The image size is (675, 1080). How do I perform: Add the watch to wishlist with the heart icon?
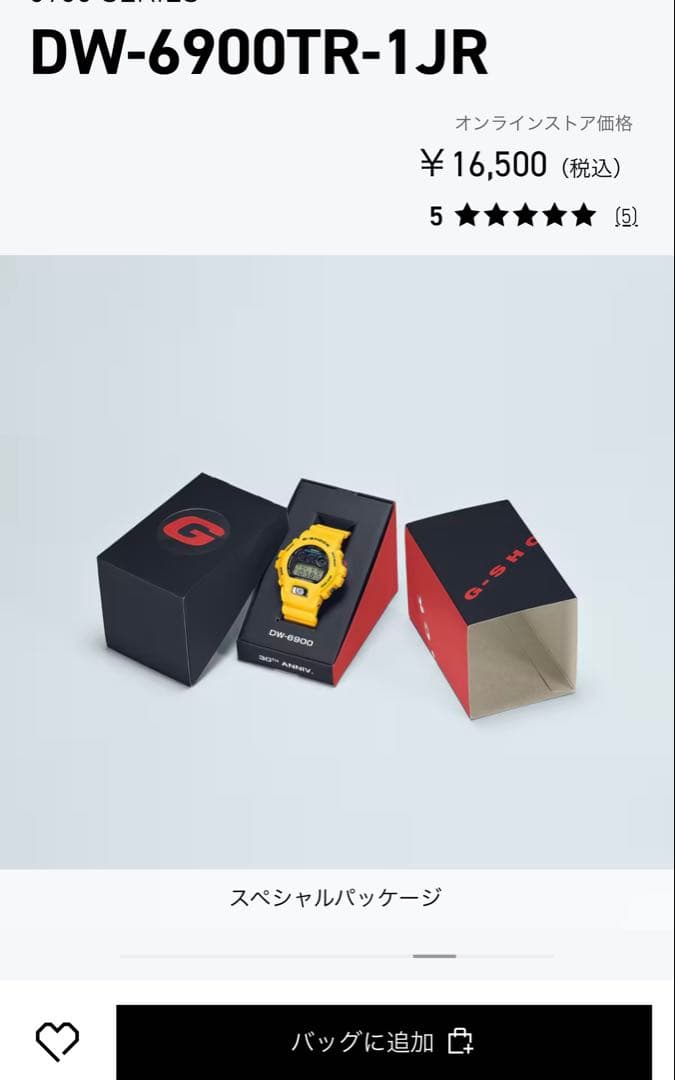pyautogui.click(x=57, y=1041)
